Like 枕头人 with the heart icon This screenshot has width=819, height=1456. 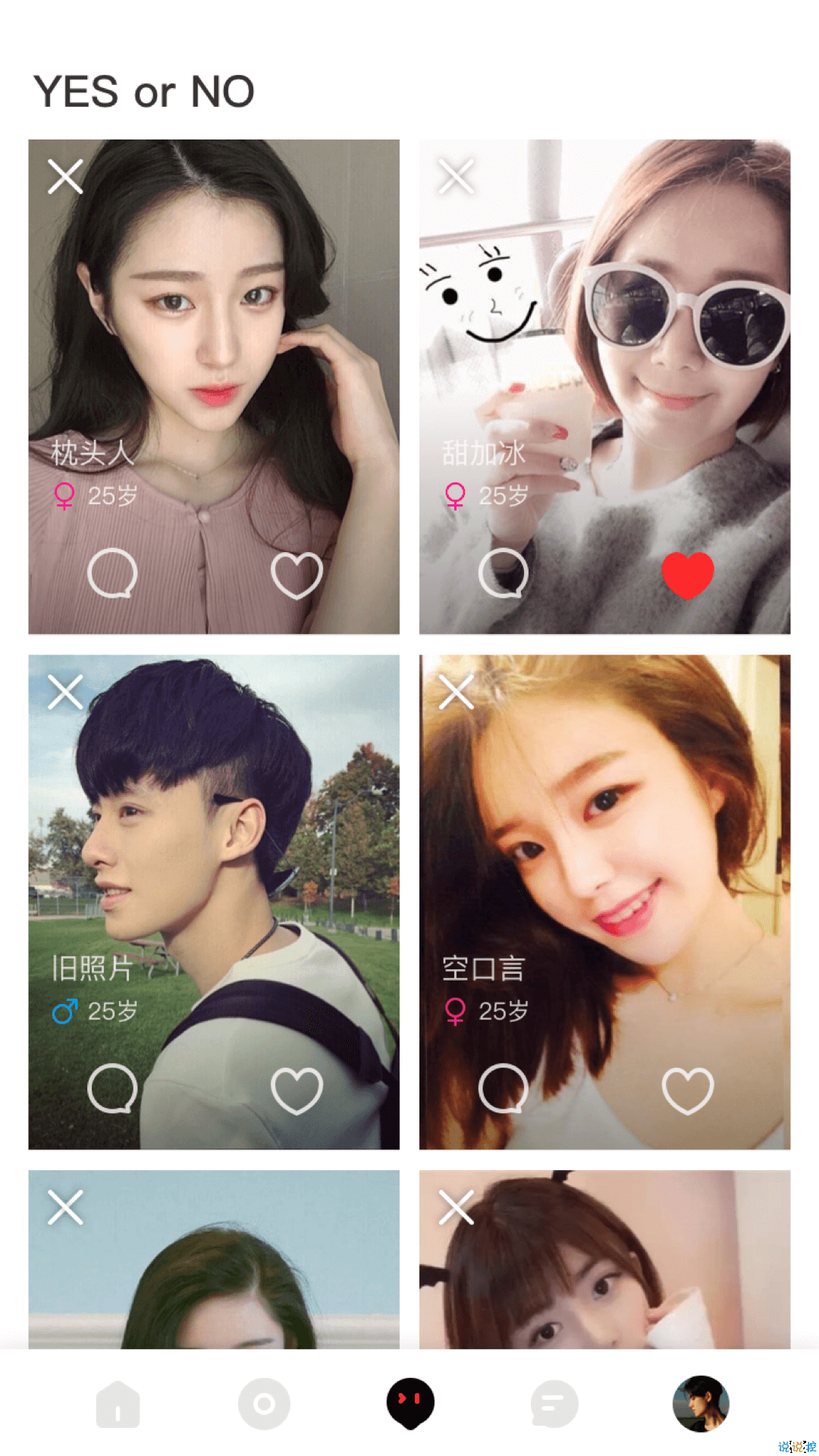tap(297, 575)
